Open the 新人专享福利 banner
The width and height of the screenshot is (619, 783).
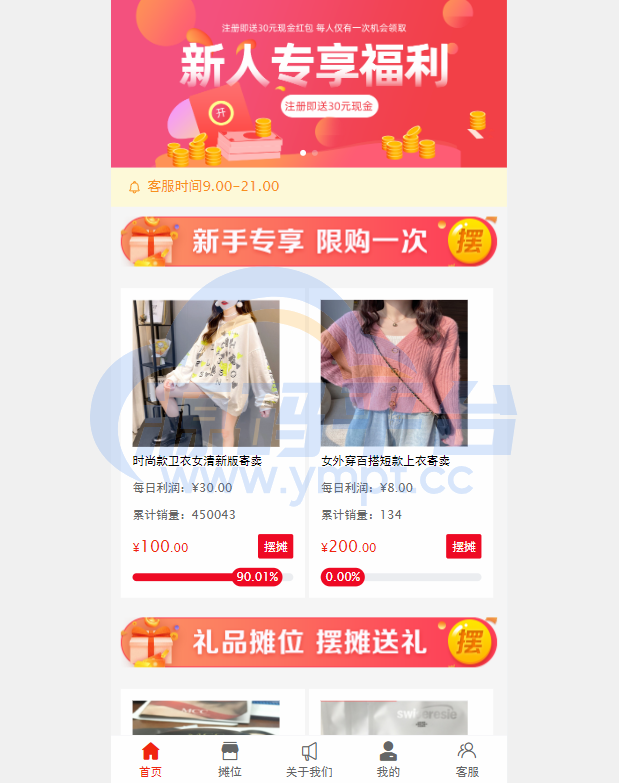(308, 82)
